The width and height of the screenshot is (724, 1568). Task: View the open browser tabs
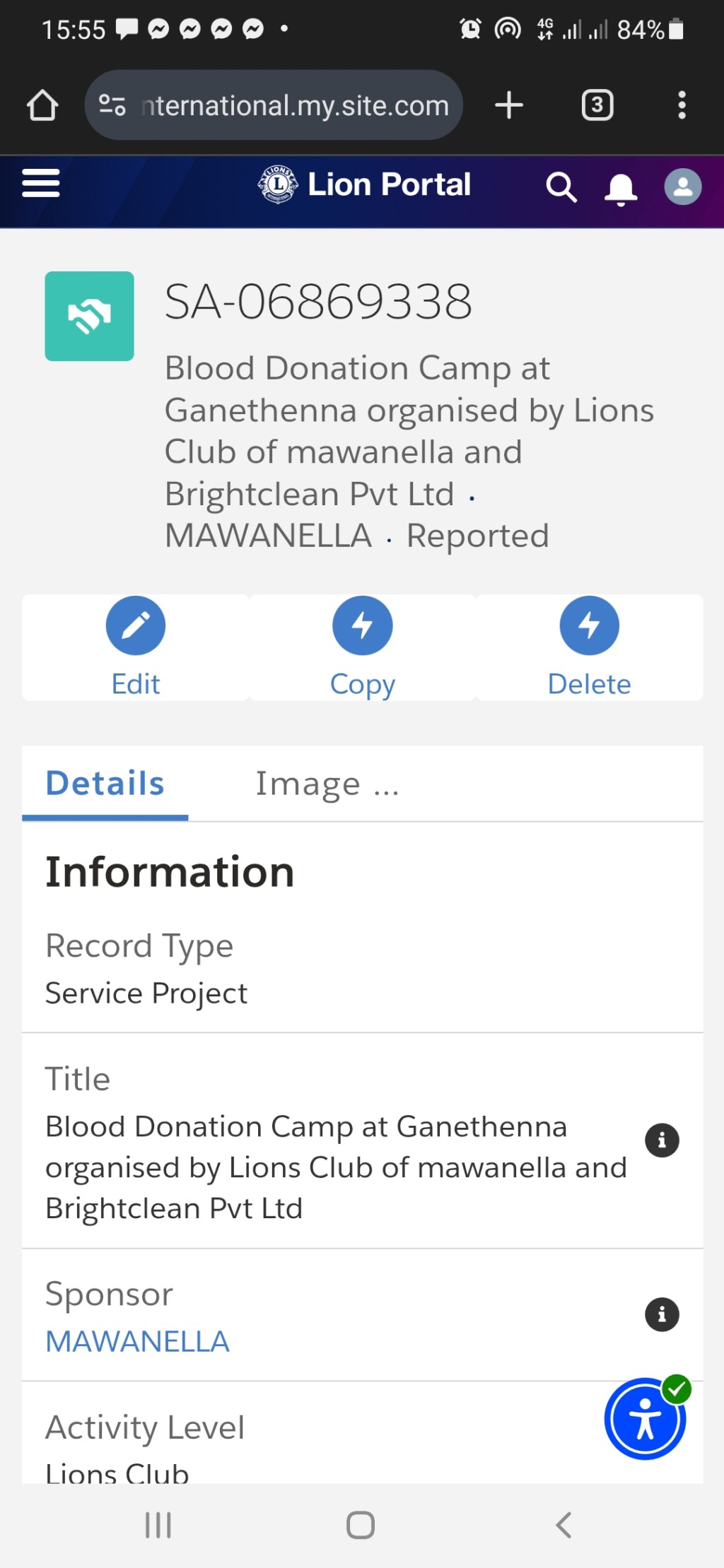[597, 105]
